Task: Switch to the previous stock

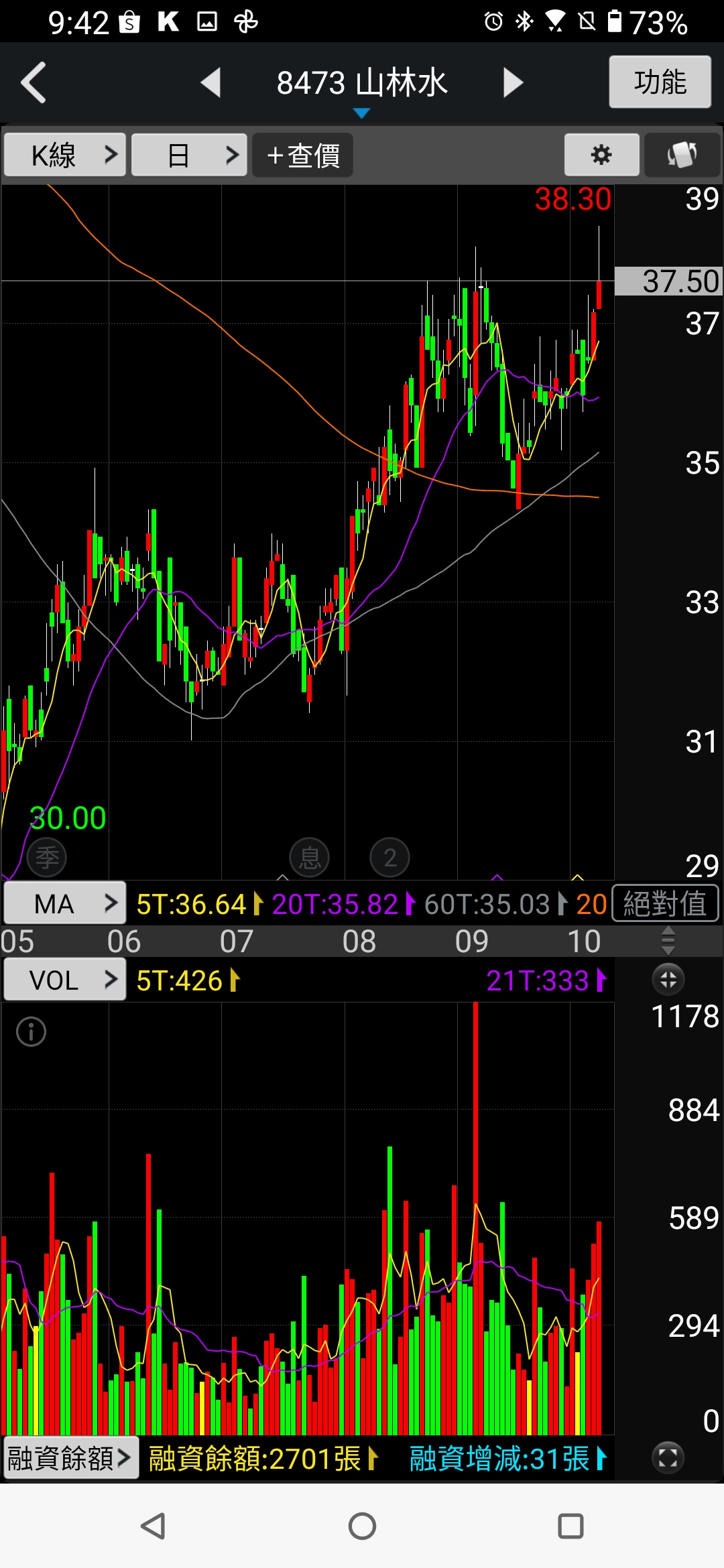Action: point(210,83)
